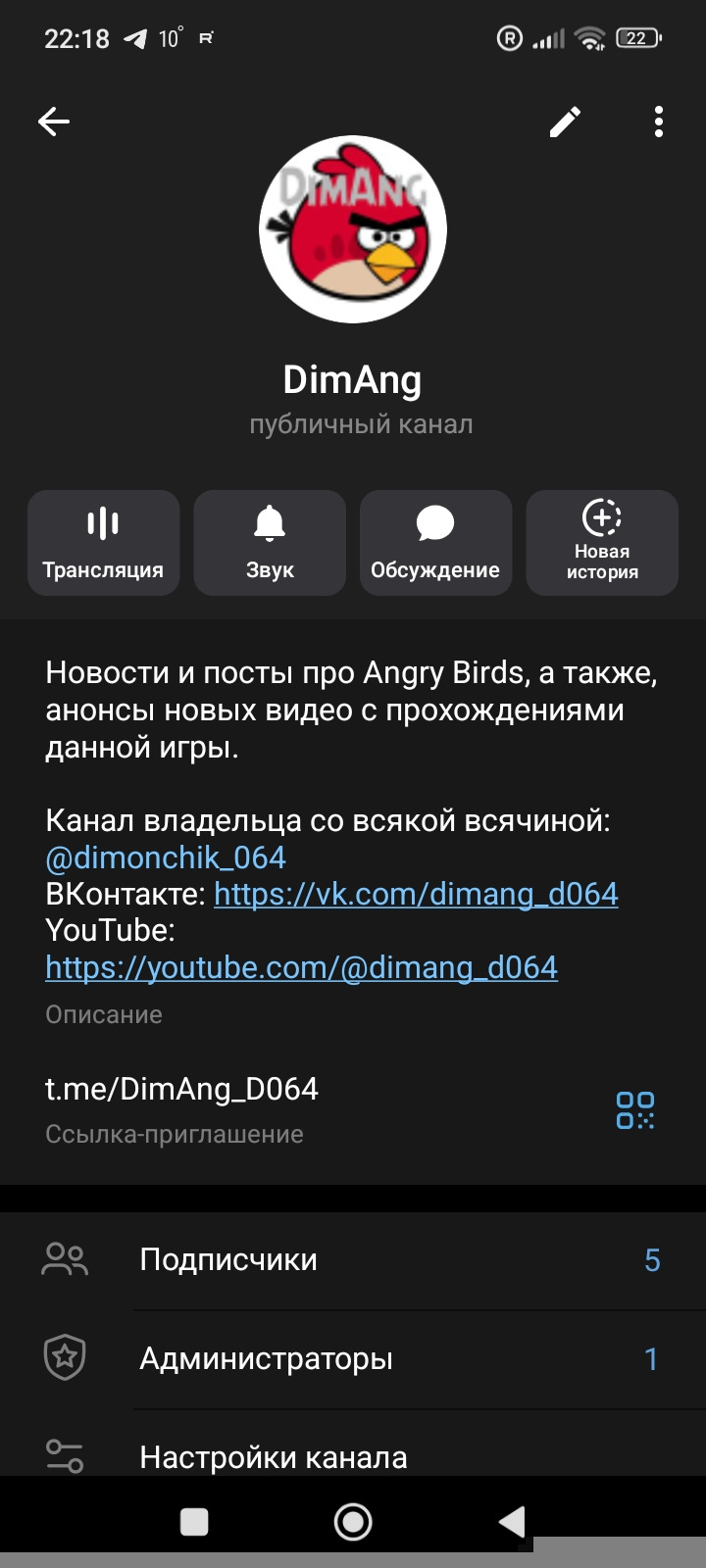Tap the Звук notification button
Screen dimensions: 706x1568
click(x=270, y=543)
